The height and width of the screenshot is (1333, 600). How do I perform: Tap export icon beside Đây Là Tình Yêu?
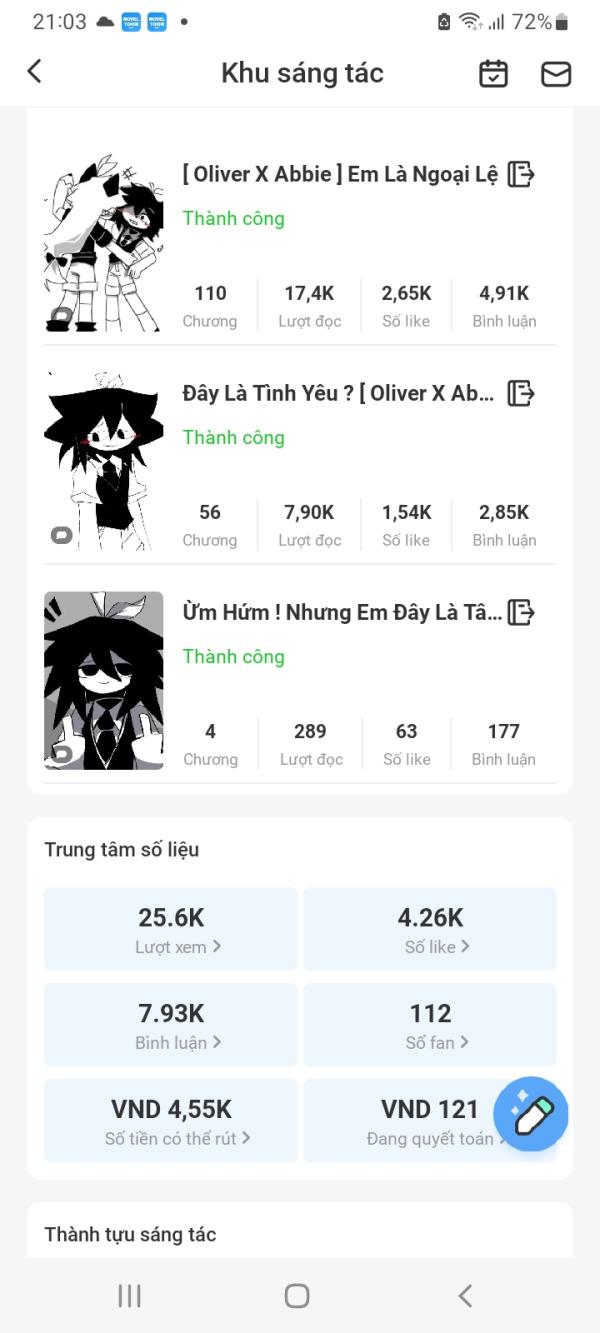pos(521,393)
